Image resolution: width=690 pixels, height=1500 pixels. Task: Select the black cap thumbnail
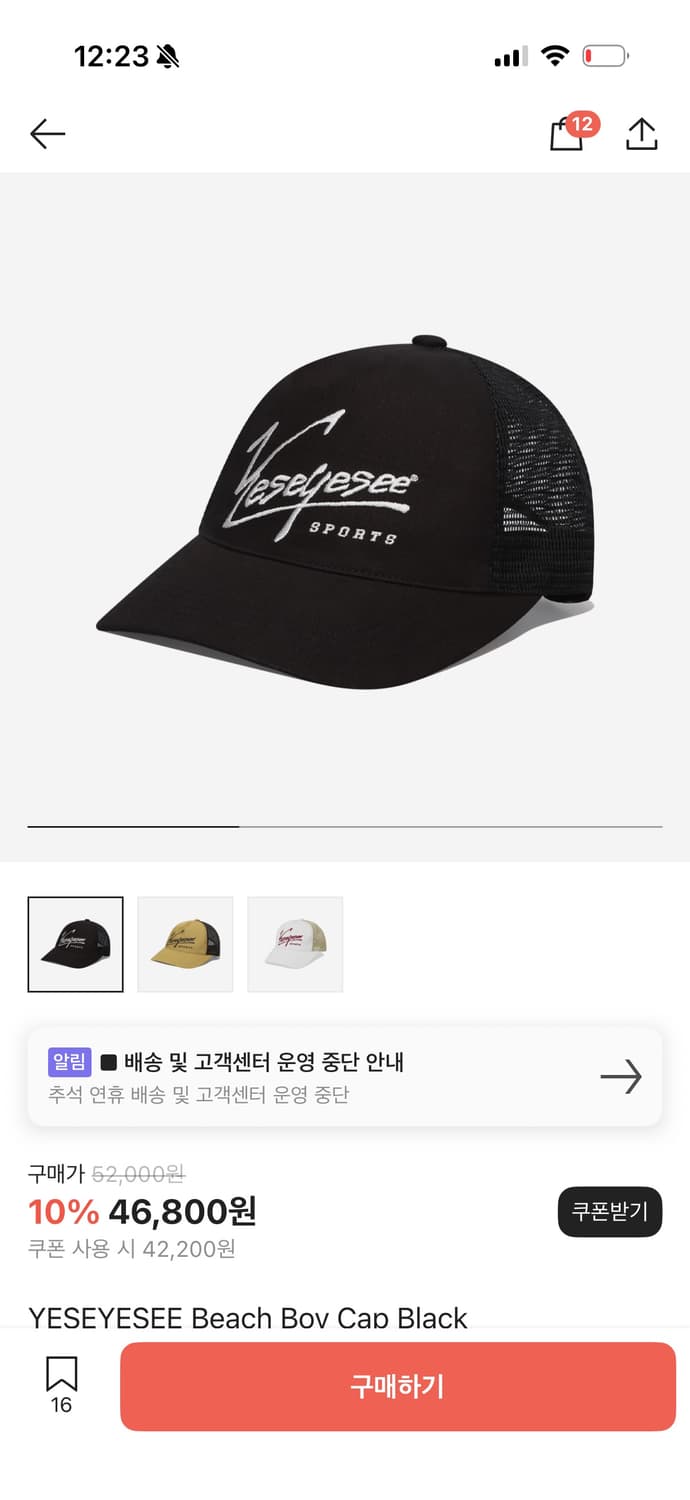(76, 944)
